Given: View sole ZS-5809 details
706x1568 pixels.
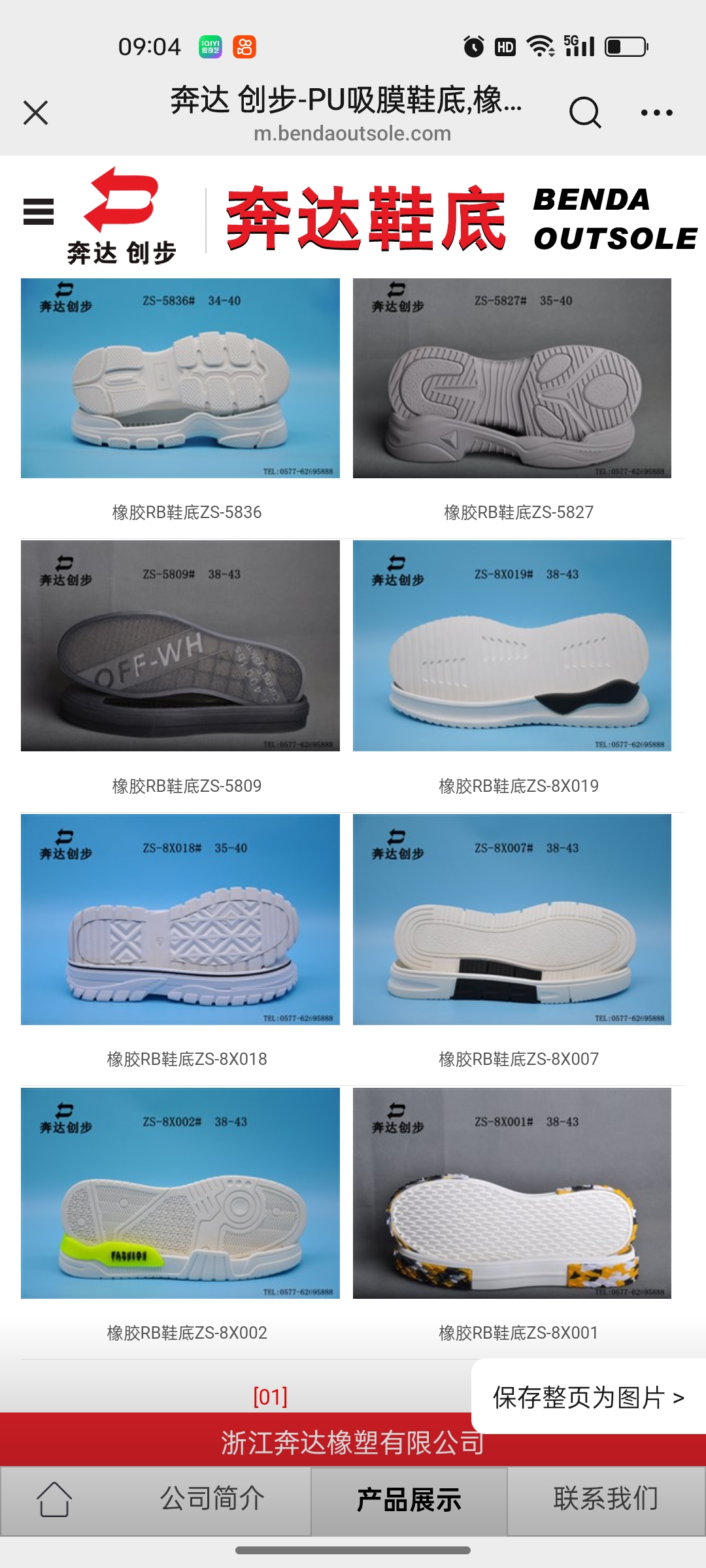Looking at the screenshot, I should coord(180,645).
